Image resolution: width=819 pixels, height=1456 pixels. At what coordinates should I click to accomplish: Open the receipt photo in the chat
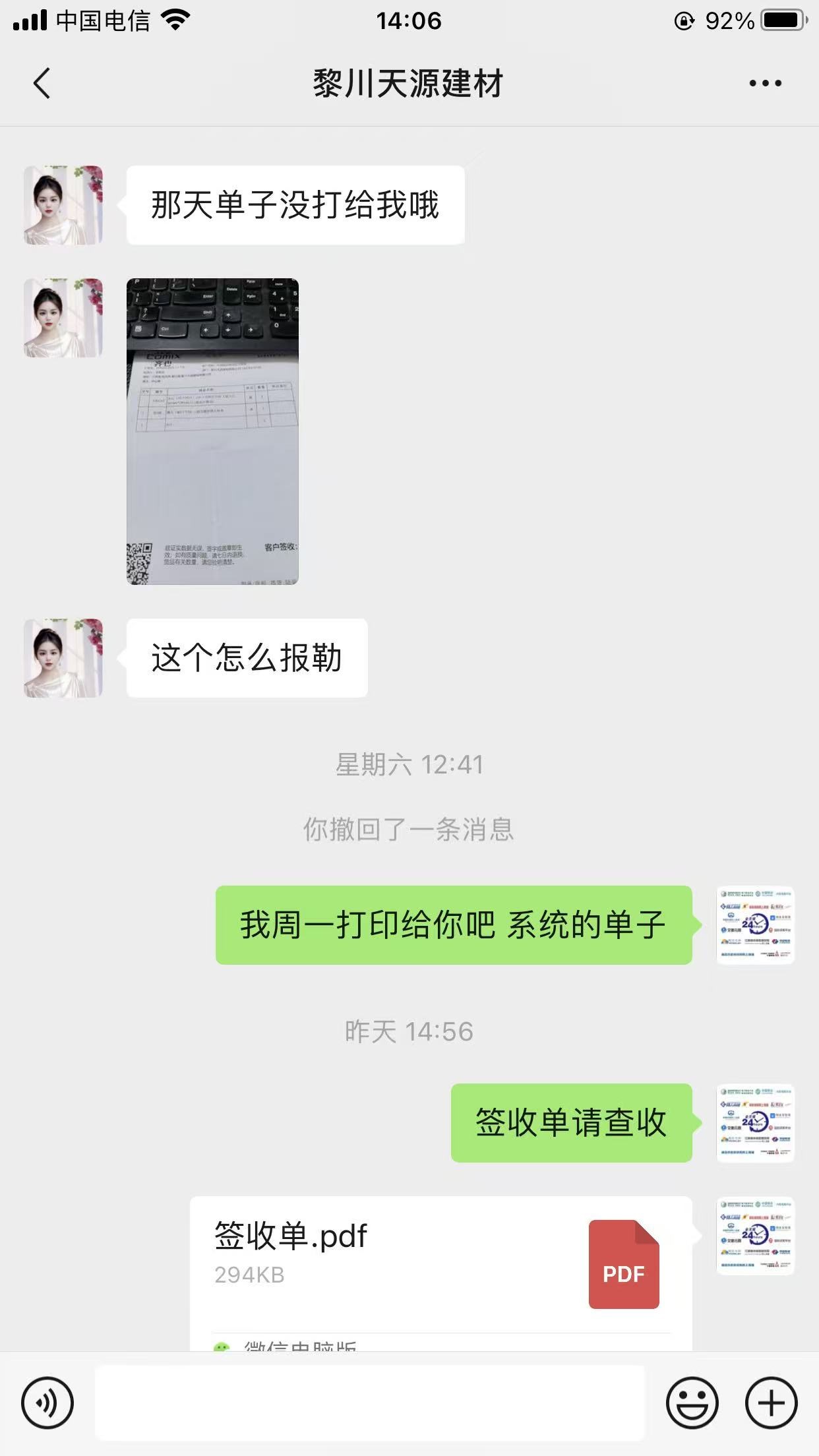pos(212,431)
